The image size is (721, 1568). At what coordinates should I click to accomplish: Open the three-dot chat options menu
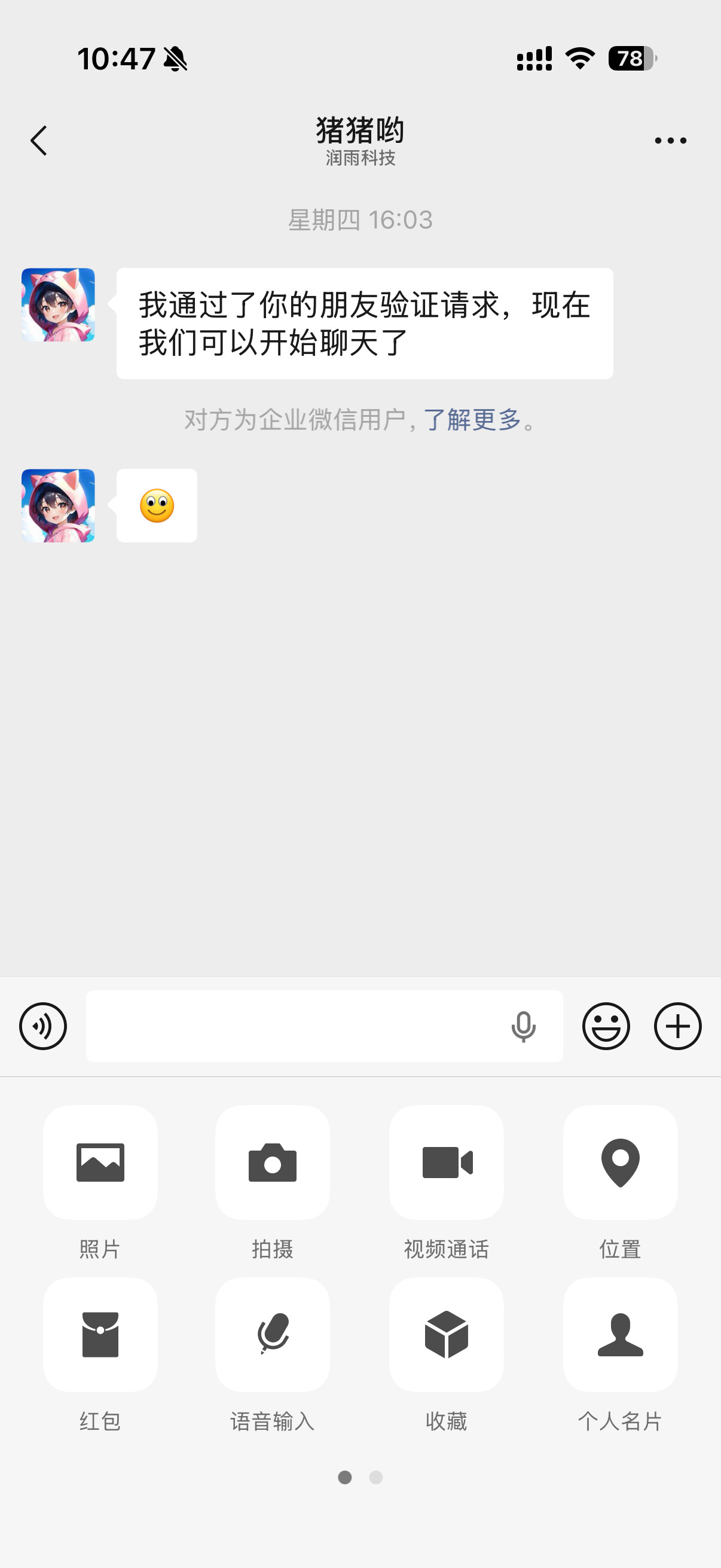[x=670, y=141]
